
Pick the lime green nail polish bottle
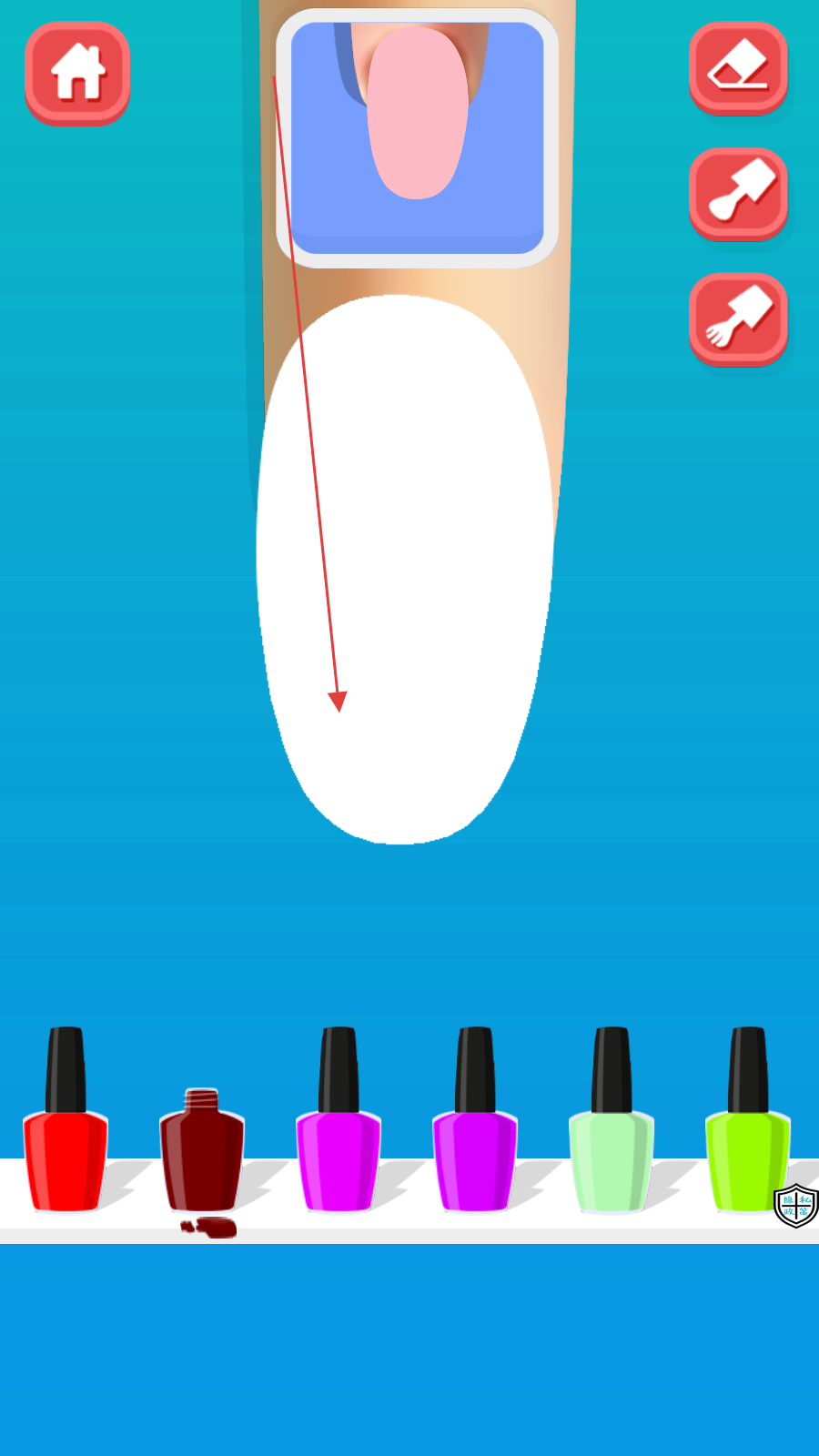pos(748,1119)
